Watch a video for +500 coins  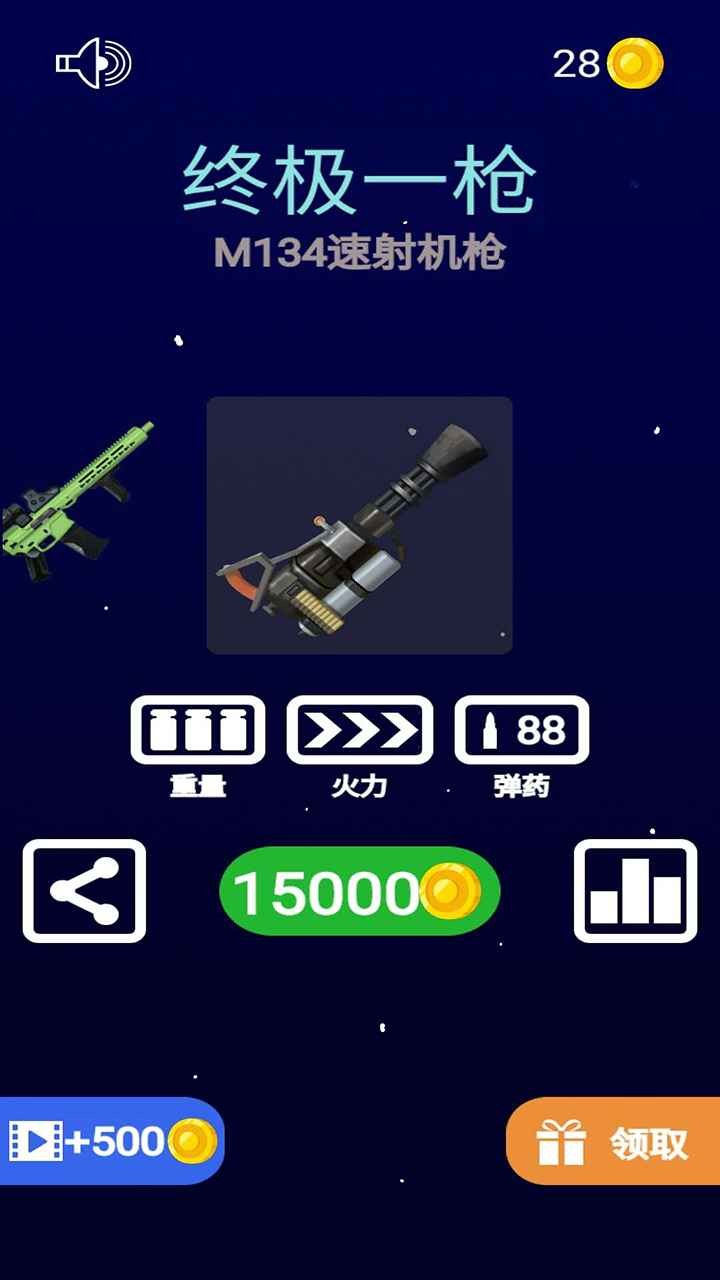pyautogui.click(x=111, y=1141)
